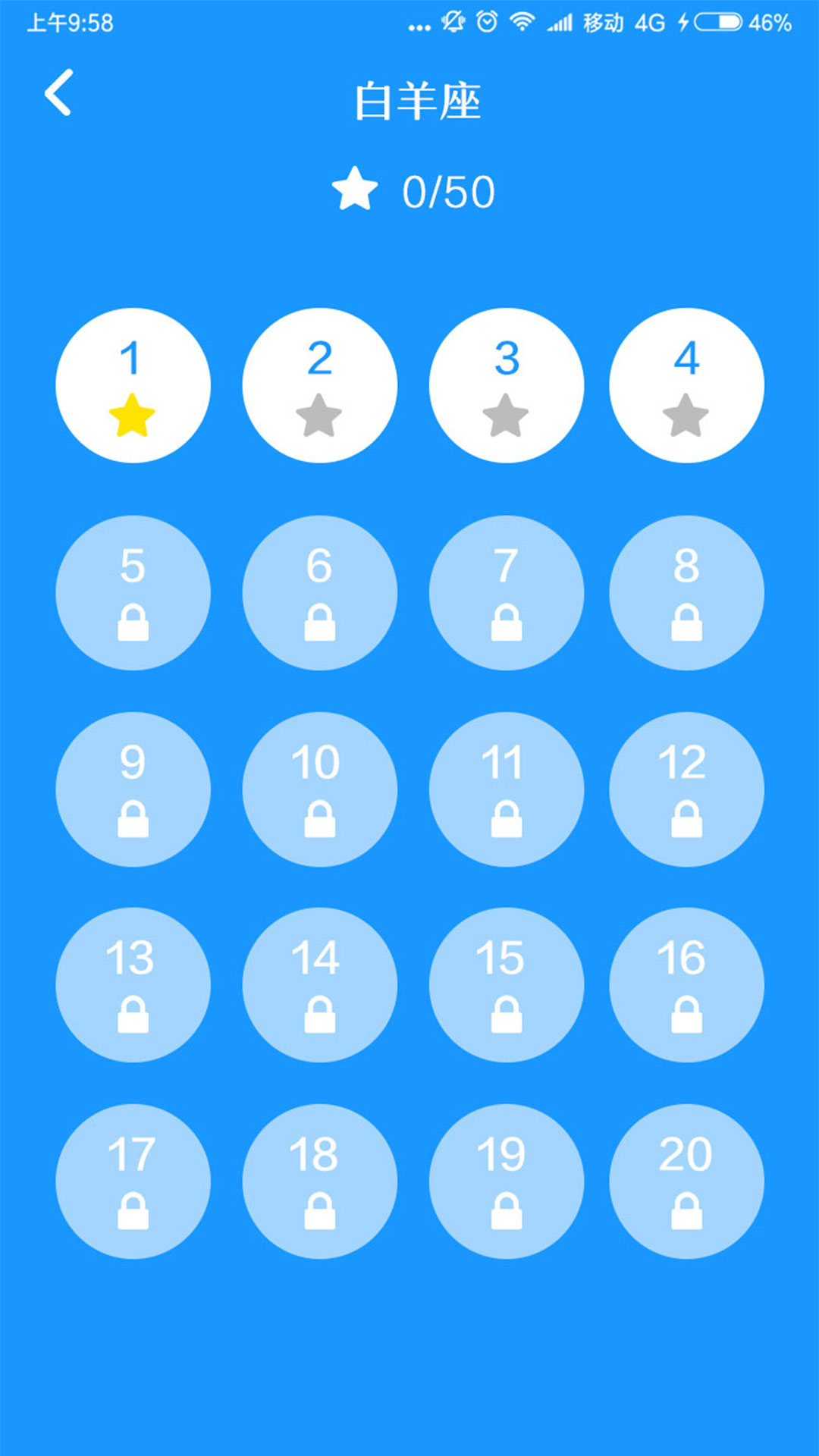
Task: Start level 2
Action: [319, 385]
